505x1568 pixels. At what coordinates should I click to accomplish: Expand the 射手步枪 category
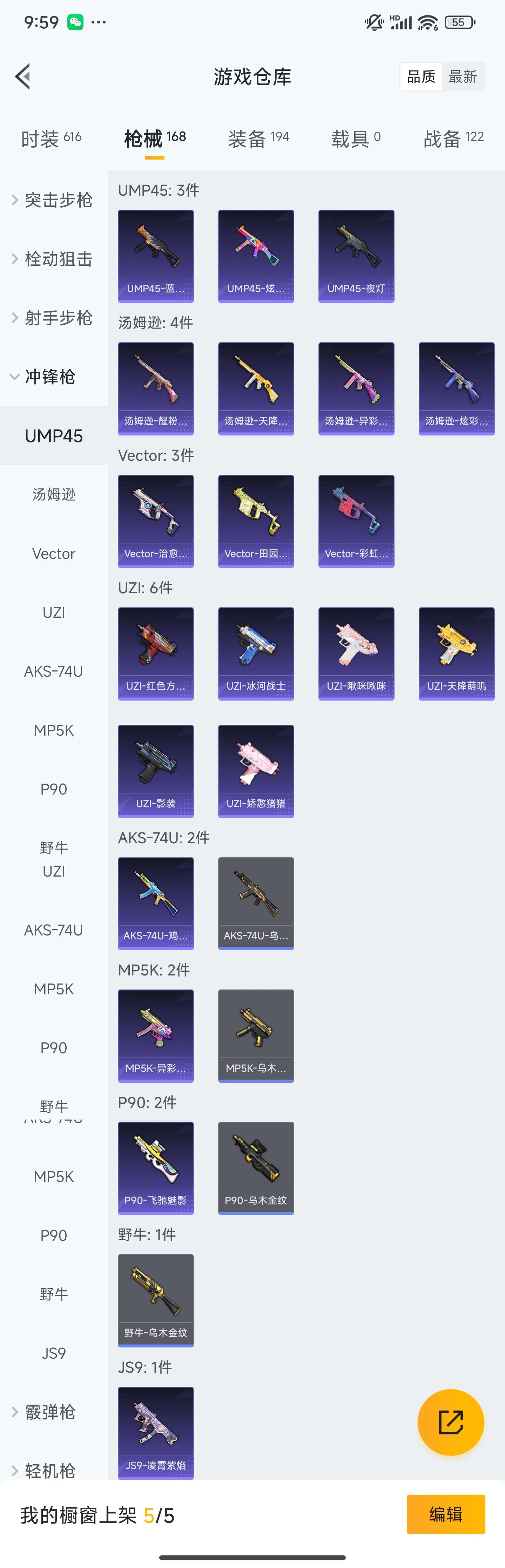tap(54, 318)
